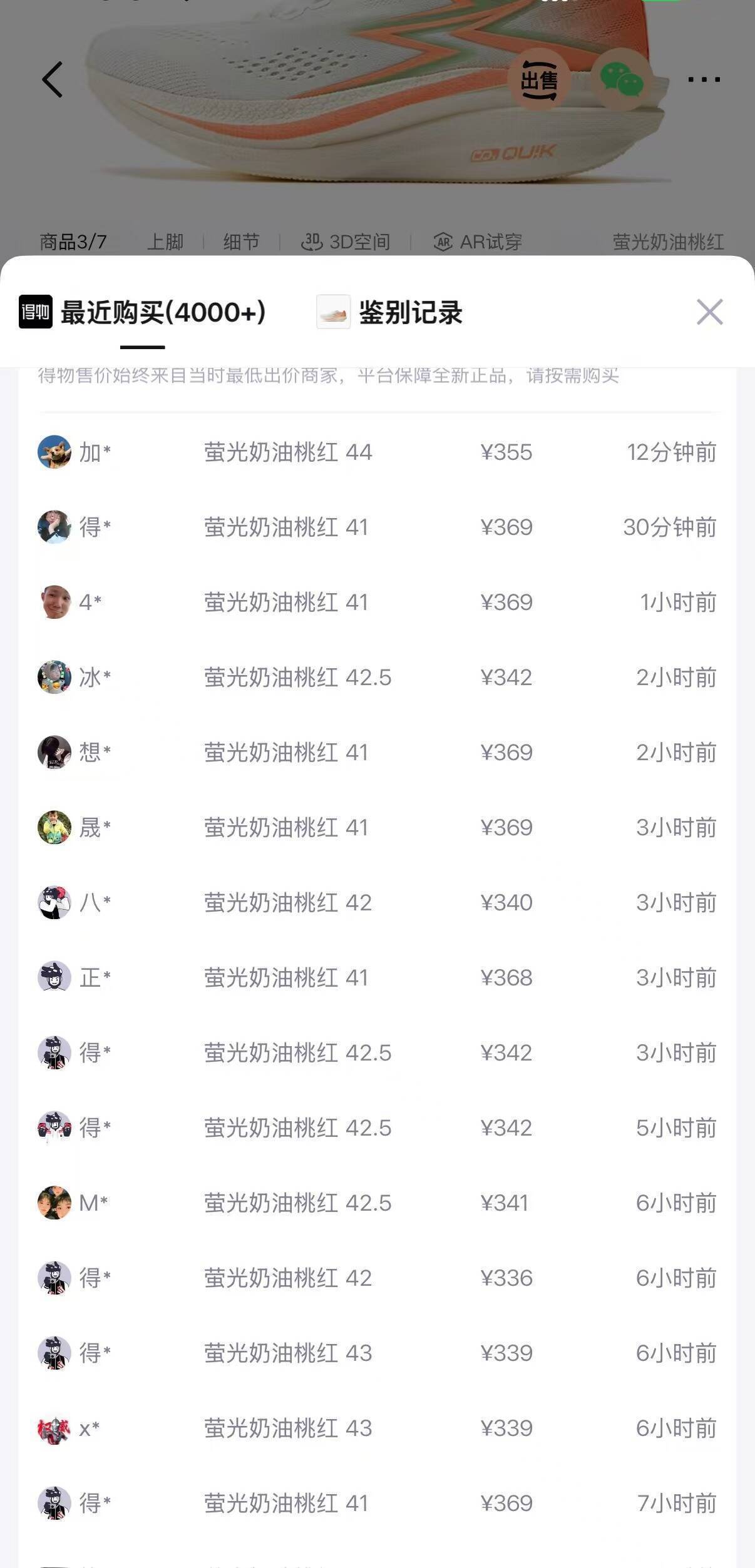Open the three-dot overflow menu
This screenshot has width=755, height=1568.
point(704,79)
